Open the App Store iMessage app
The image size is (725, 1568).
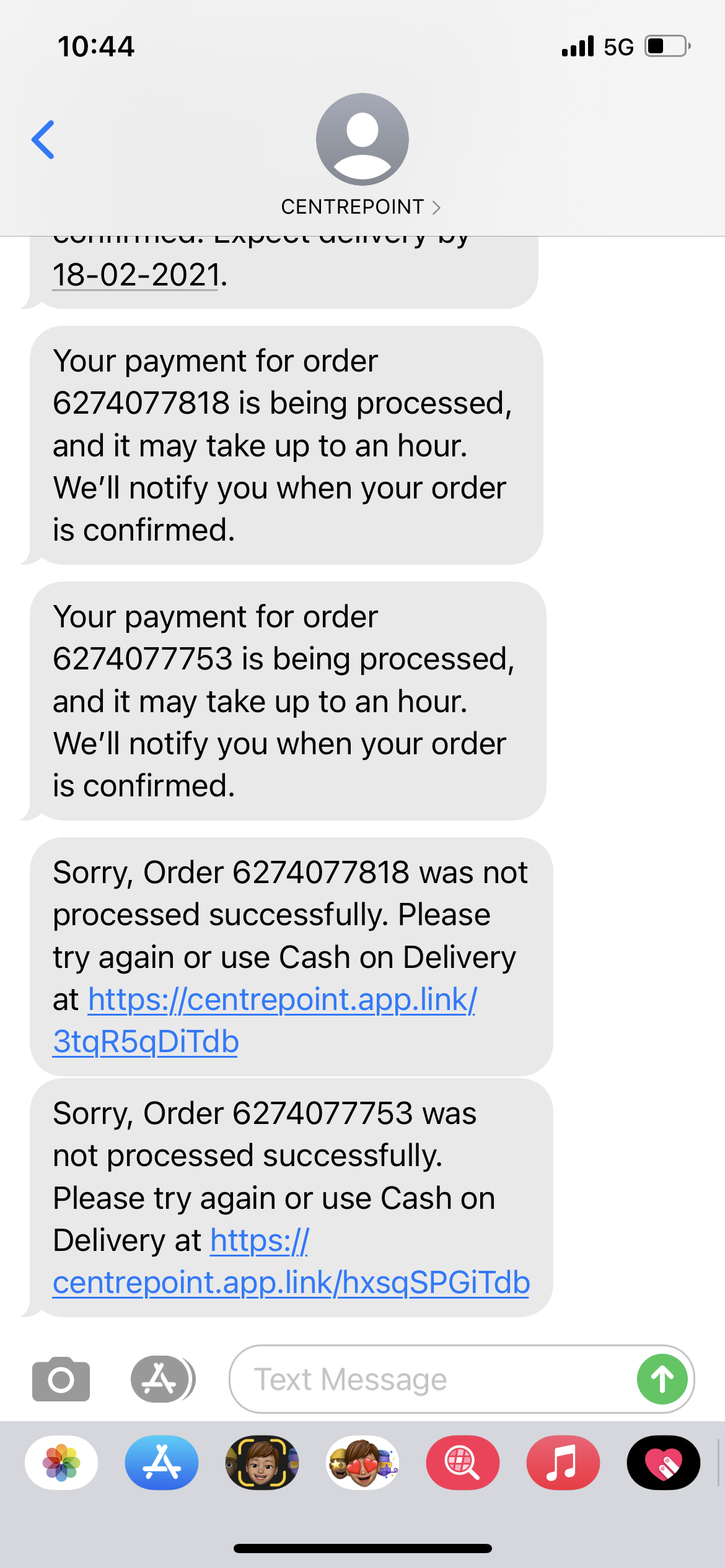coord(162,1463)
